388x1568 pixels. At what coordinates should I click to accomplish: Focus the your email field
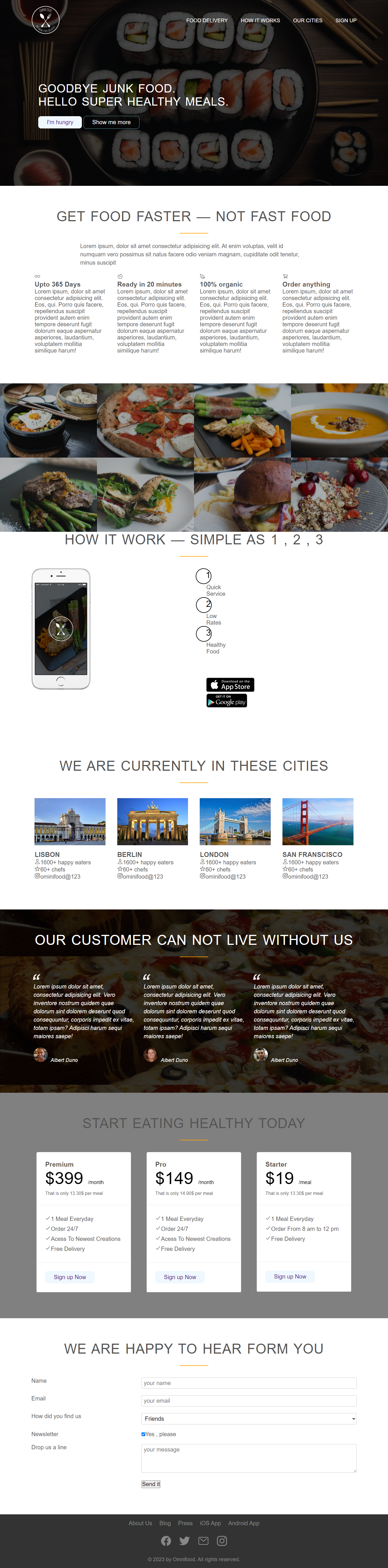tap(249, 1401)
